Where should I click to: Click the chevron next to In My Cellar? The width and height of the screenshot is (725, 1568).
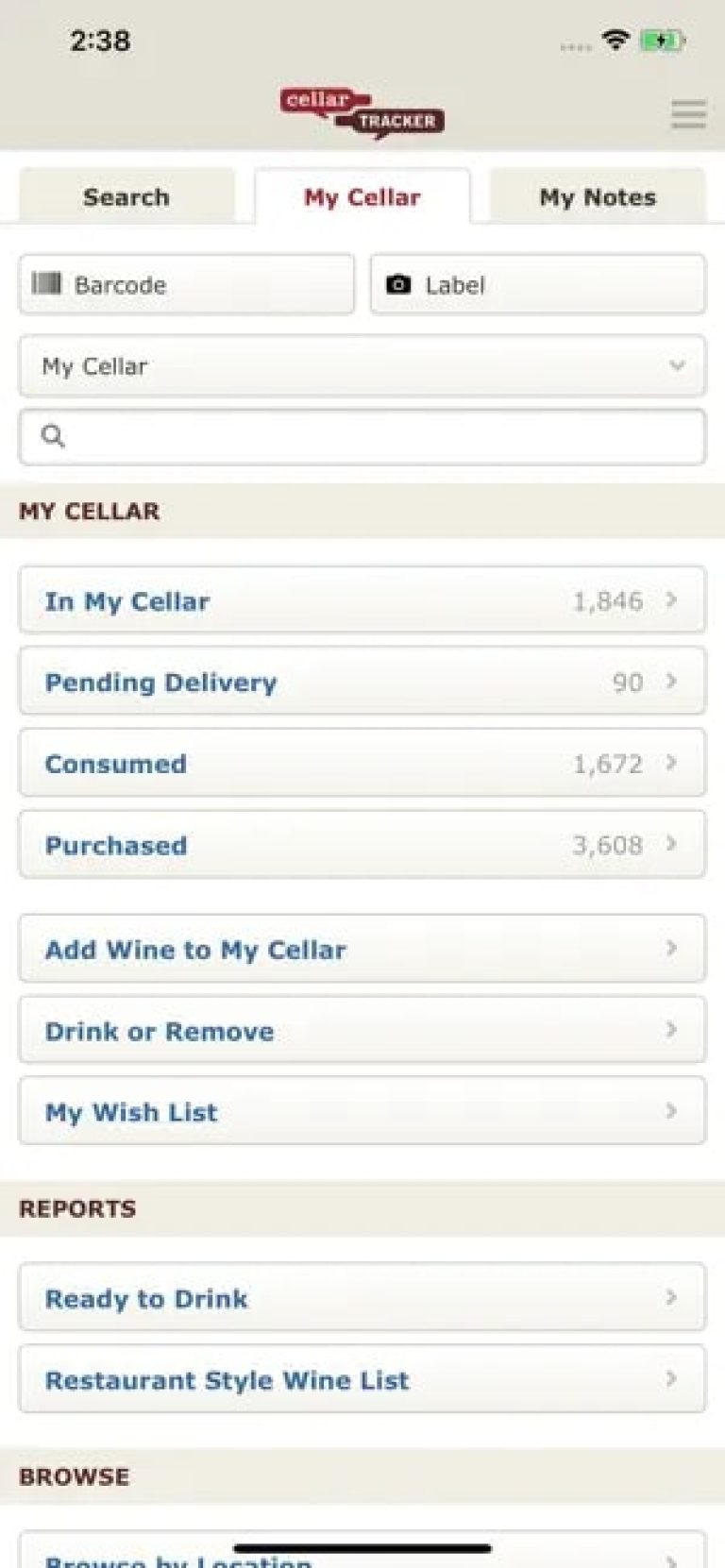[672, 599]
